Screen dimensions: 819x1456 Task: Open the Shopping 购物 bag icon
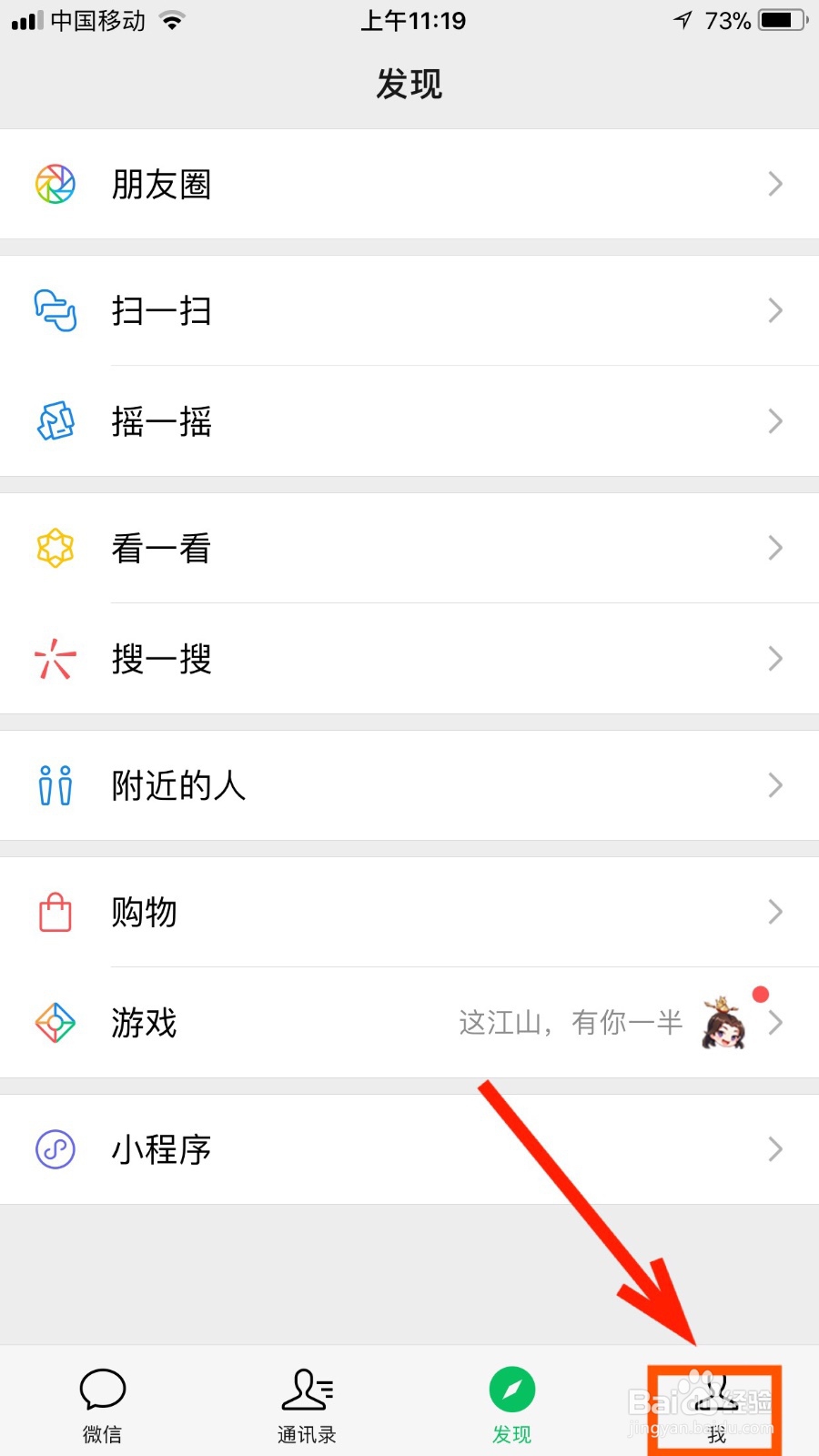(55, 912)
